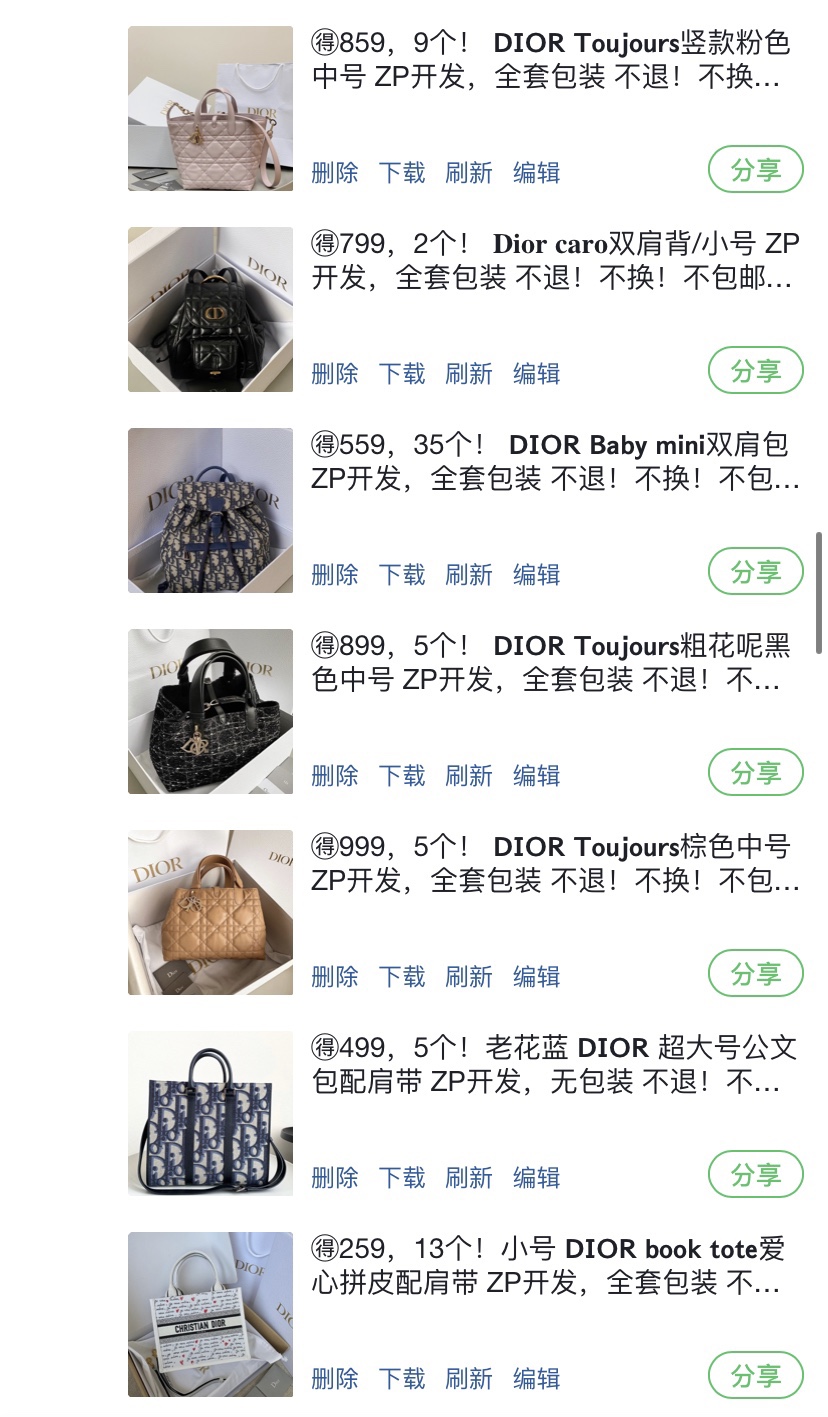Tap 分享 for the Dior caro backpack
This screenshot has width=828, height=1417.
(x=755, y=371)
